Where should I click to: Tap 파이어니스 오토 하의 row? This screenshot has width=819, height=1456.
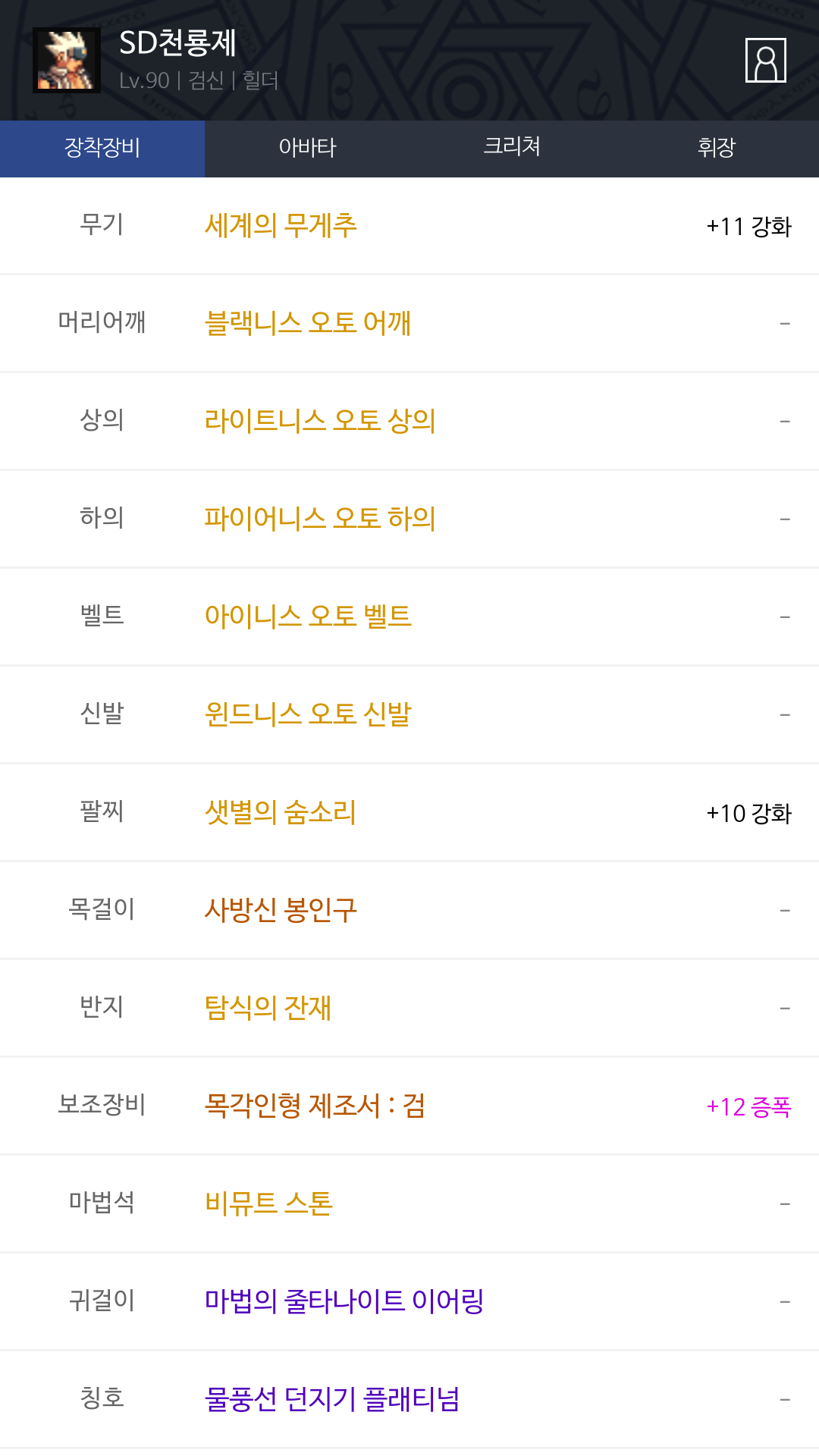coord(319,519)
